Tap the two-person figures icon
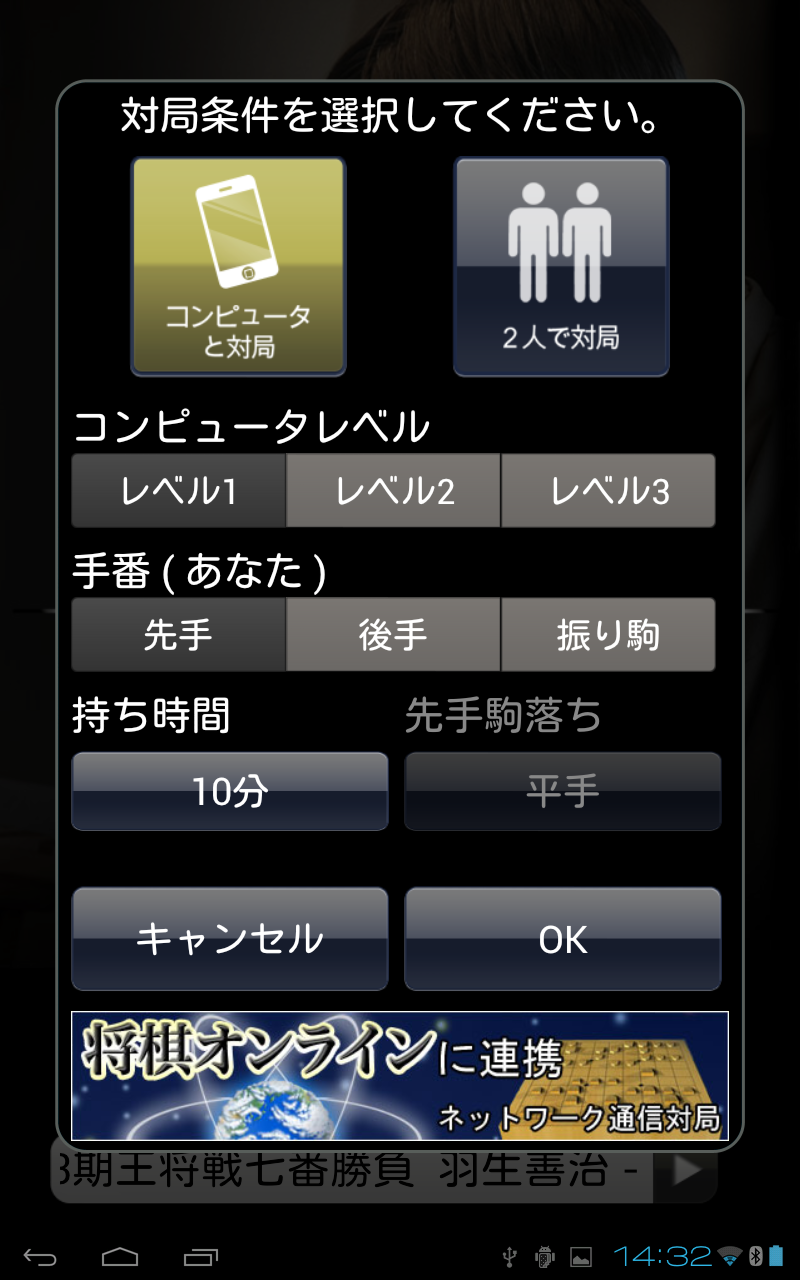The width and height of the screenshot is (800, 1280). 560,235
